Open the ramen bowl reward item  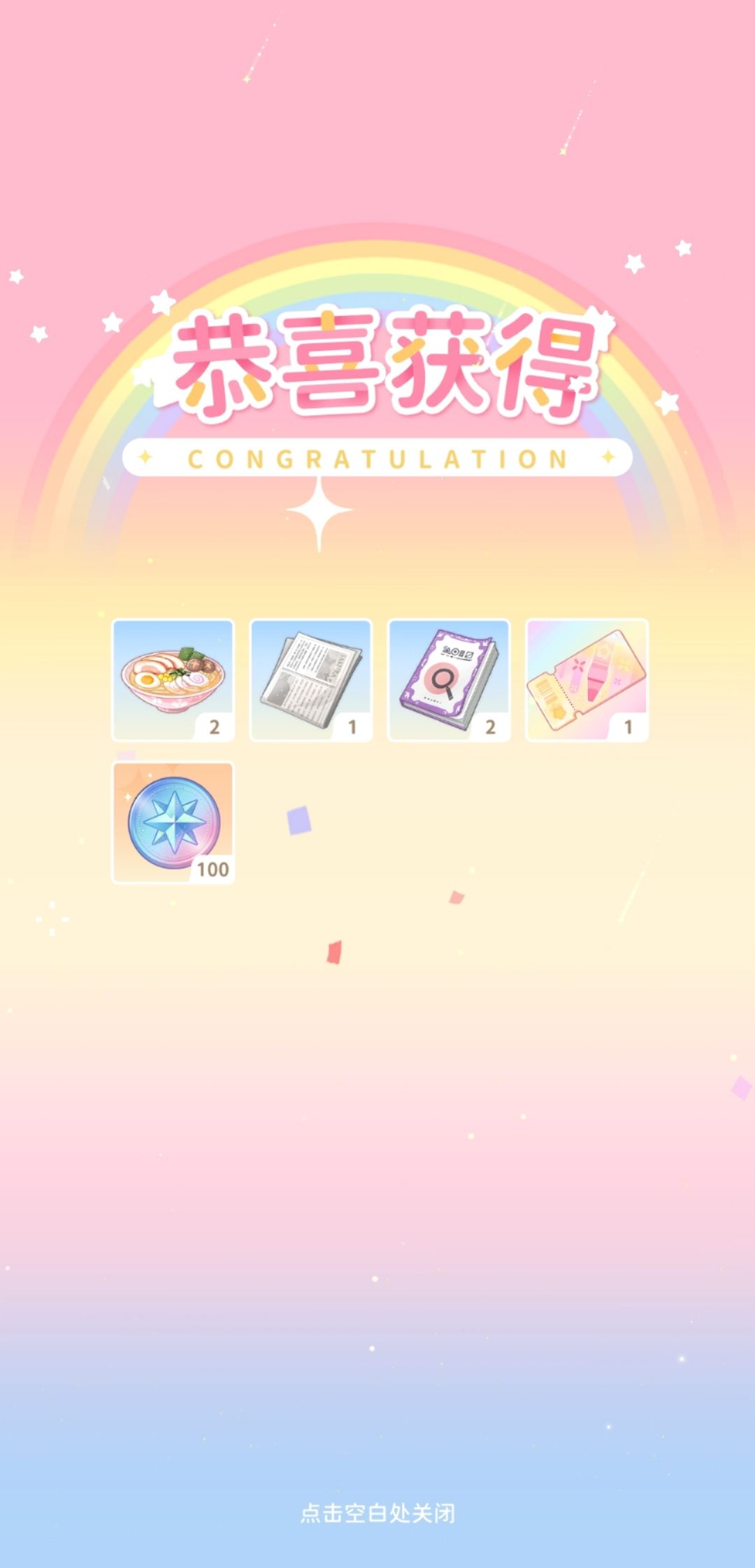(x=173, y=679)
